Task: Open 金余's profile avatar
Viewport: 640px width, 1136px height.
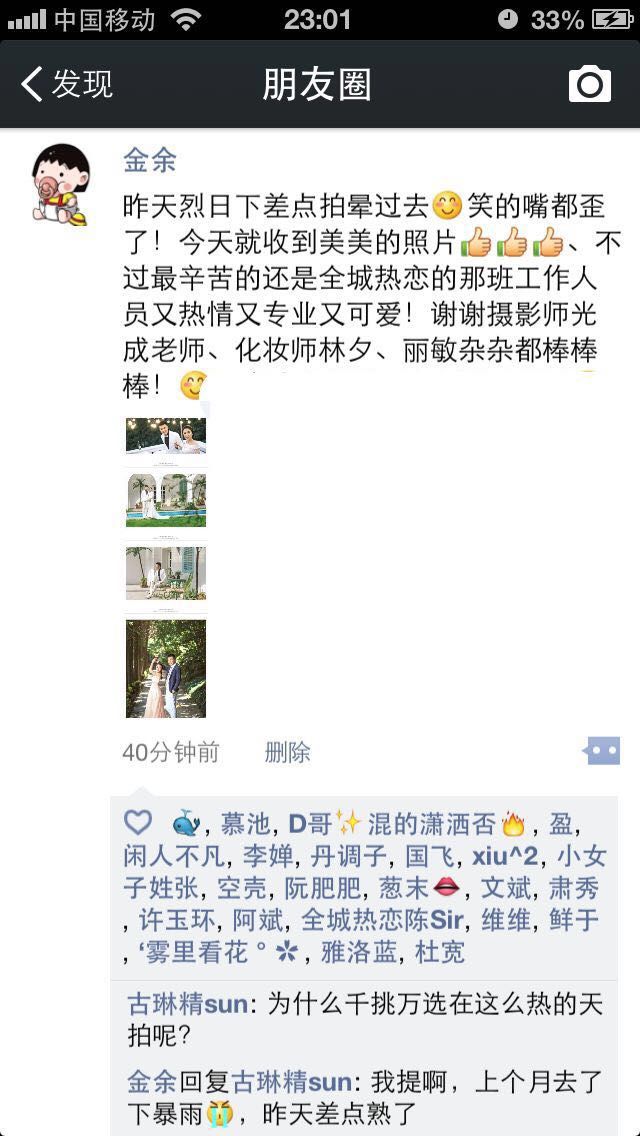Action: 60,184
